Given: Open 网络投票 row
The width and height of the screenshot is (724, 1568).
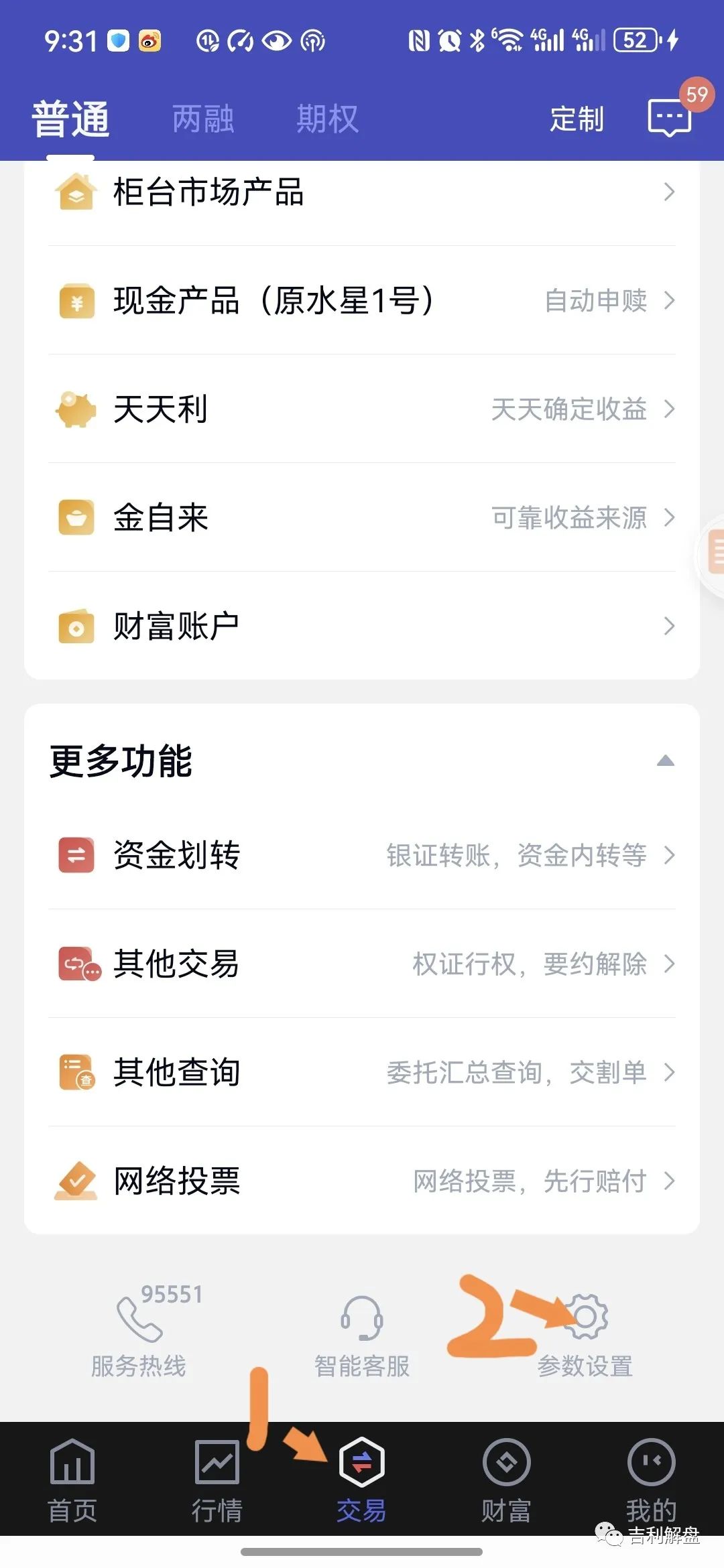Looking at the screenshot, I should click(x=362, y=1181).
